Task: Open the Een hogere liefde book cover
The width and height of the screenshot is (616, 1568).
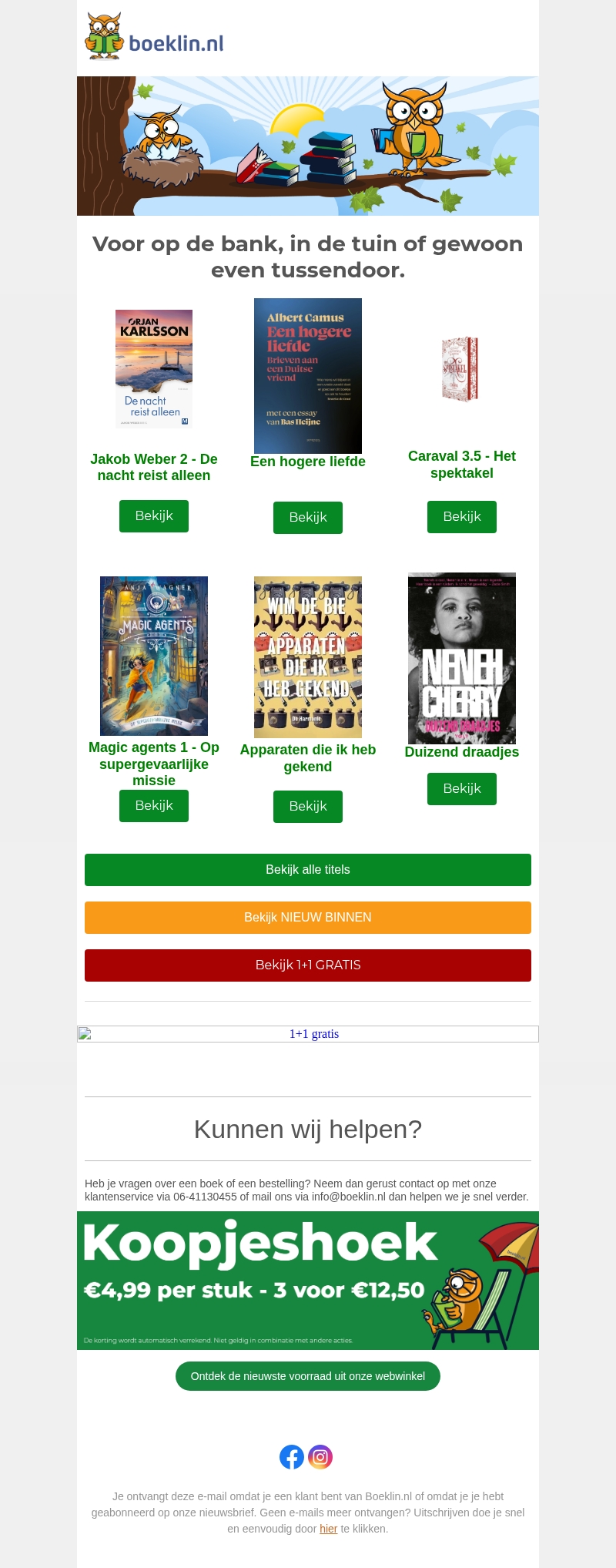Action: pos(308,375)
